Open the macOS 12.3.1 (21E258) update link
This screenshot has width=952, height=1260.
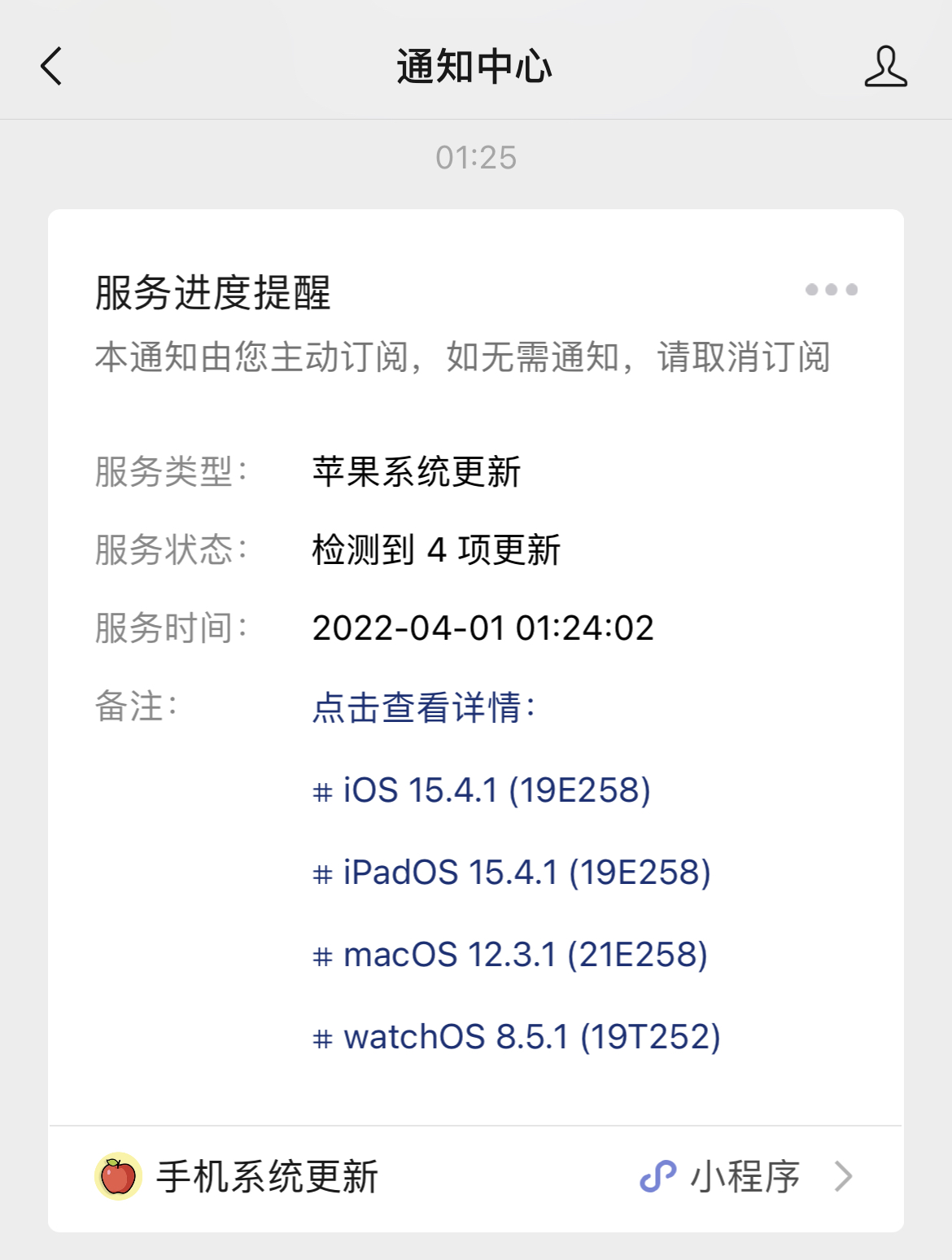point(511,955)
